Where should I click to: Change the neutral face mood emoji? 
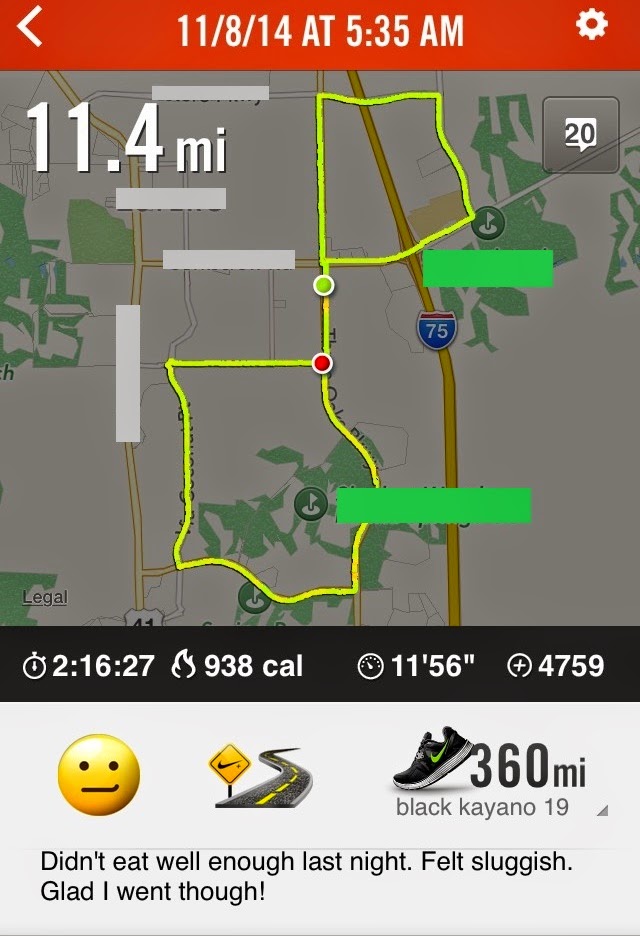[x=98, y=774]
